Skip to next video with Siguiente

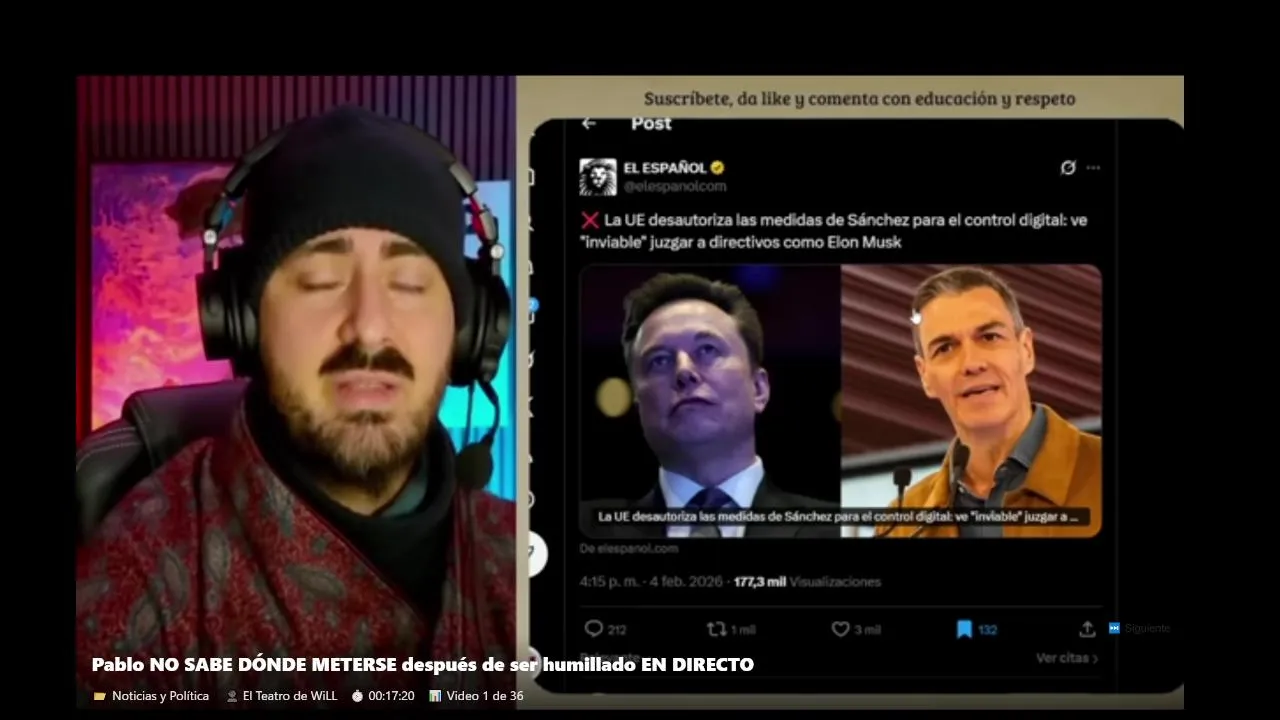(1139, 628)
